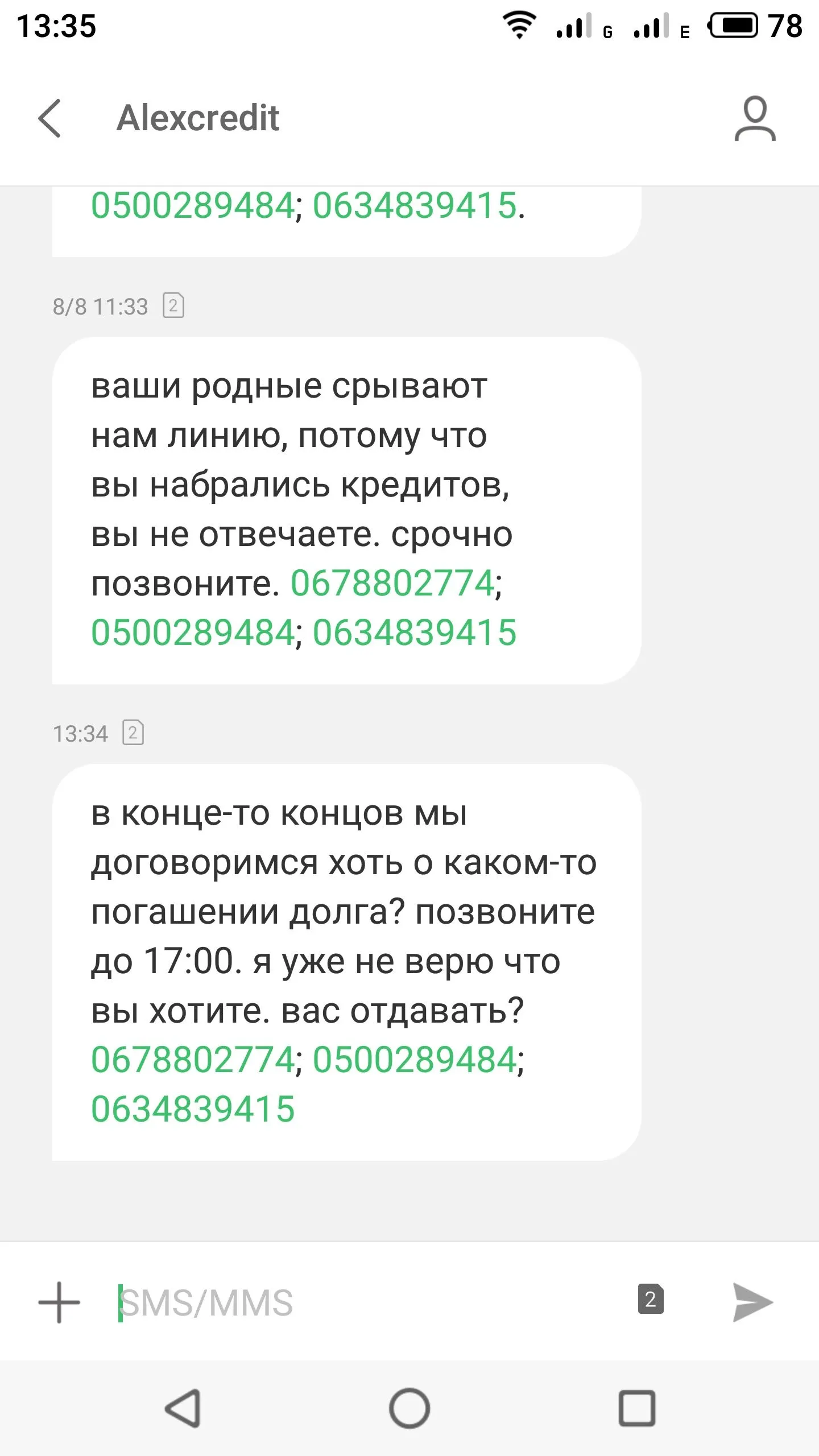The image size is (819, 1456).
Task: Tap number 0500289484 in the 8/8 11:33 message
Action: 192,632
